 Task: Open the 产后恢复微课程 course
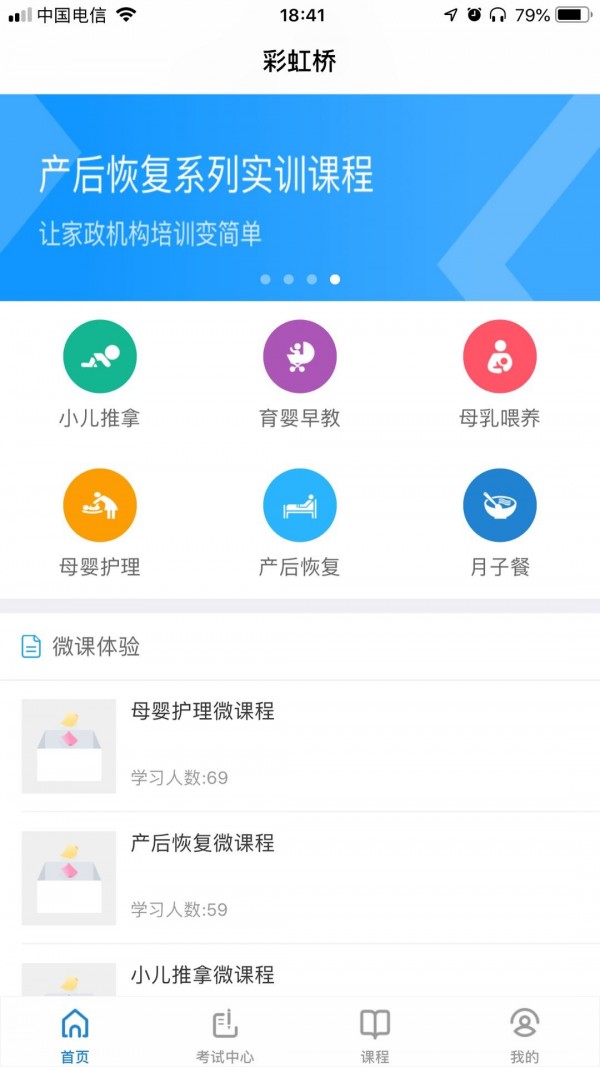click(x=300, y=877)
